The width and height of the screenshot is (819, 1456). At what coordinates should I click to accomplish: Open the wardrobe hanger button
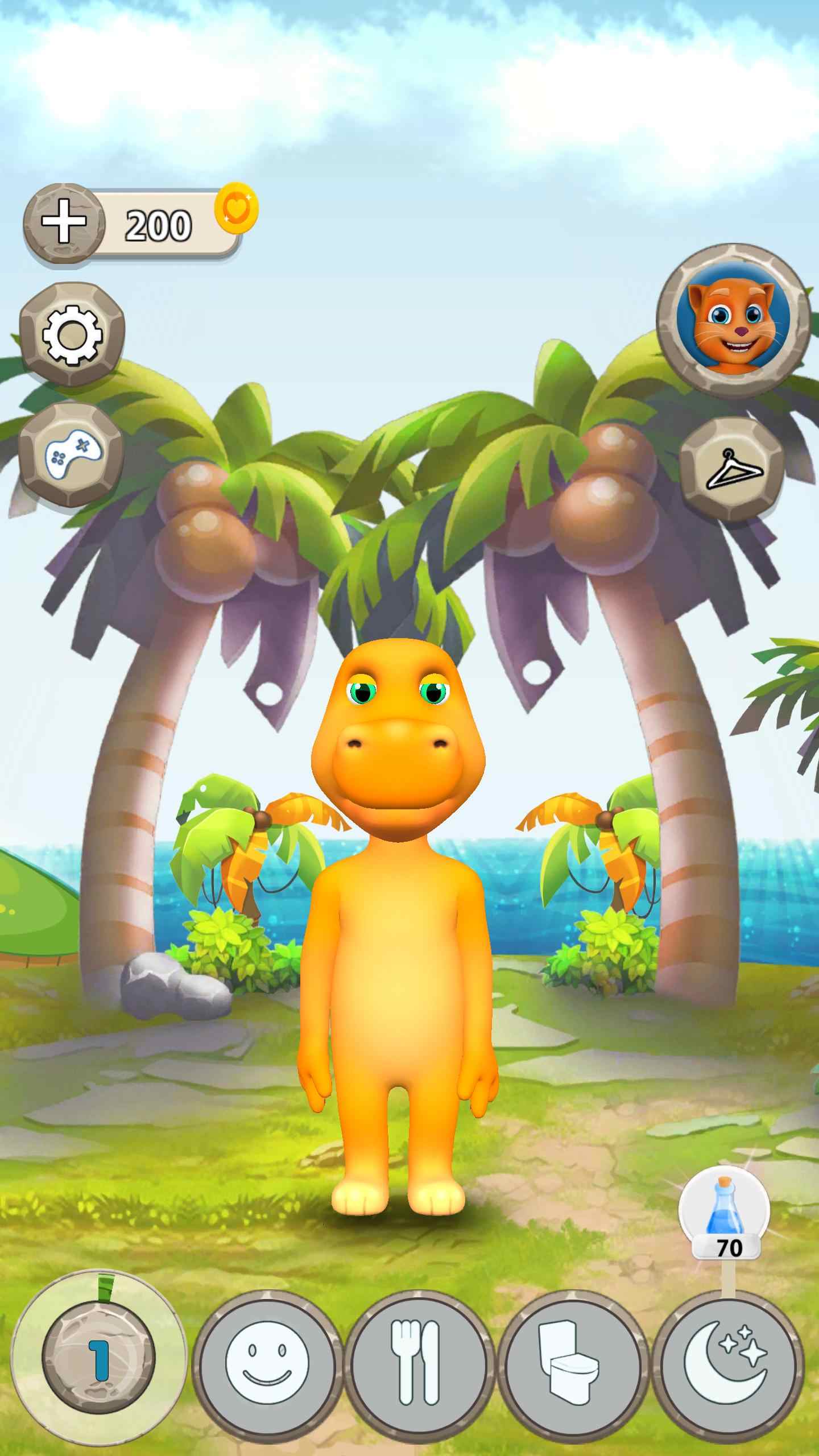[730, 470]
